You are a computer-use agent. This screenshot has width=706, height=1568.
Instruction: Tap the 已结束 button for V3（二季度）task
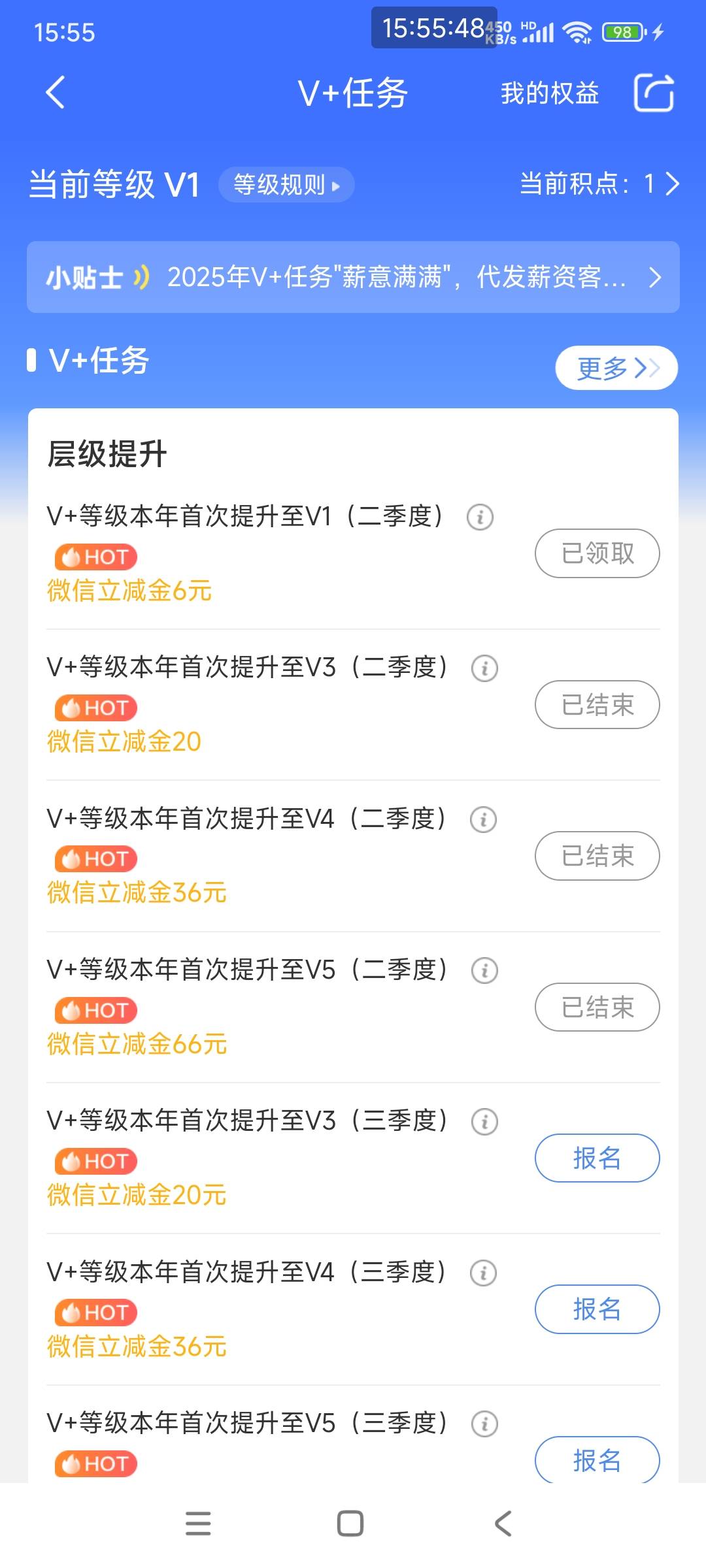597,705
